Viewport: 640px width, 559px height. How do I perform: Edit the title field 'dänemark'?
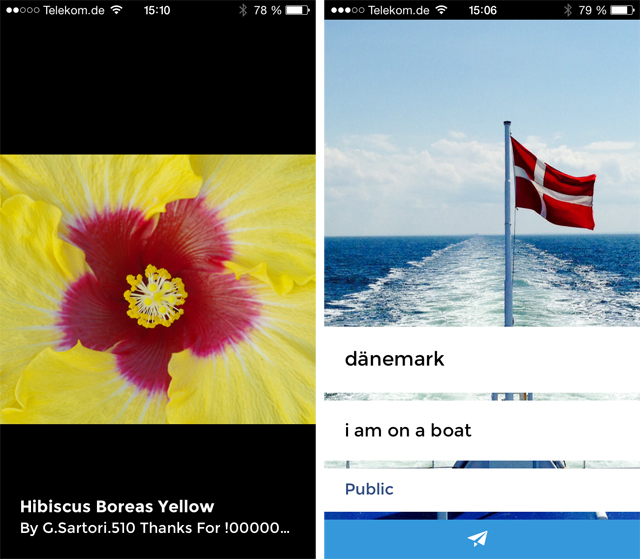click(x=480, y=359)
